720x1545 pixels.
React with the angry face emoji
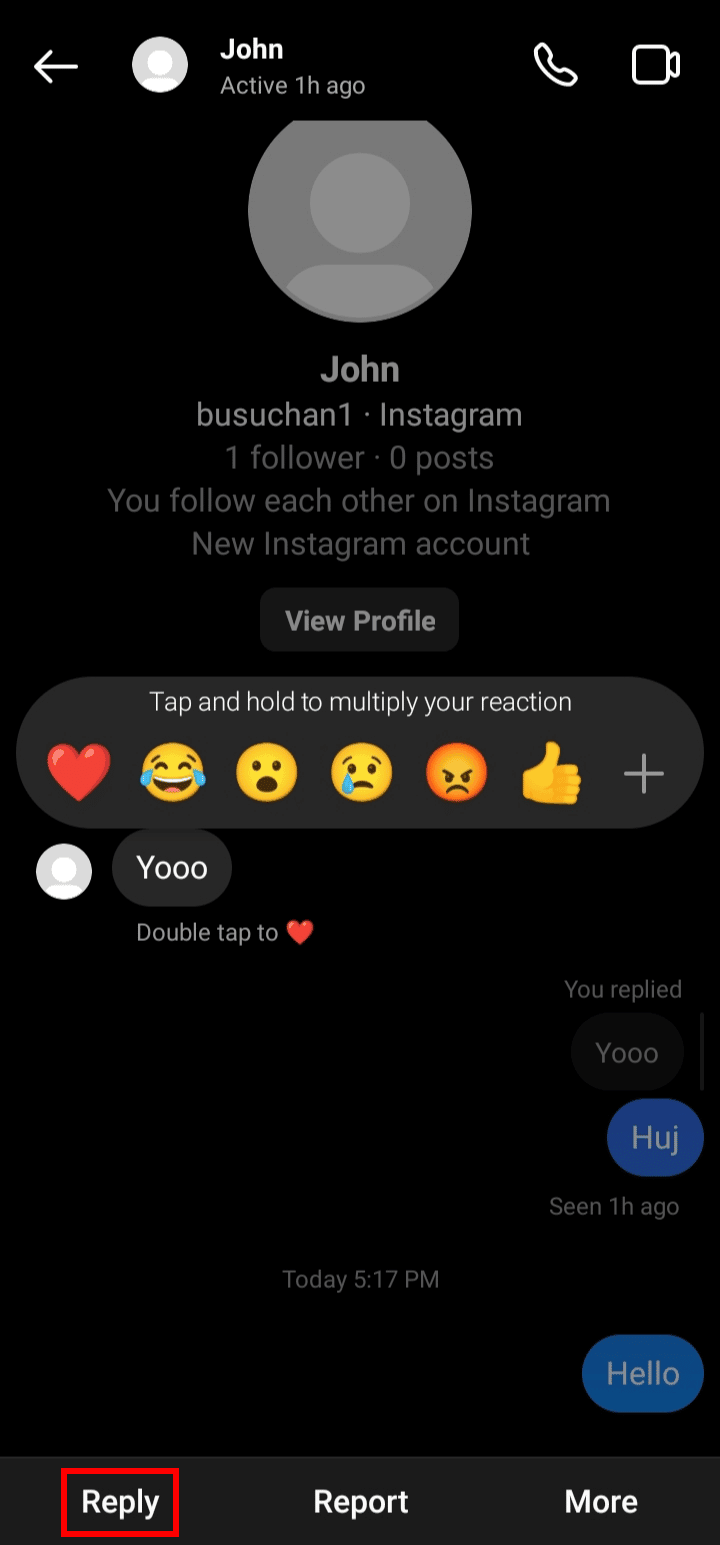455,772
